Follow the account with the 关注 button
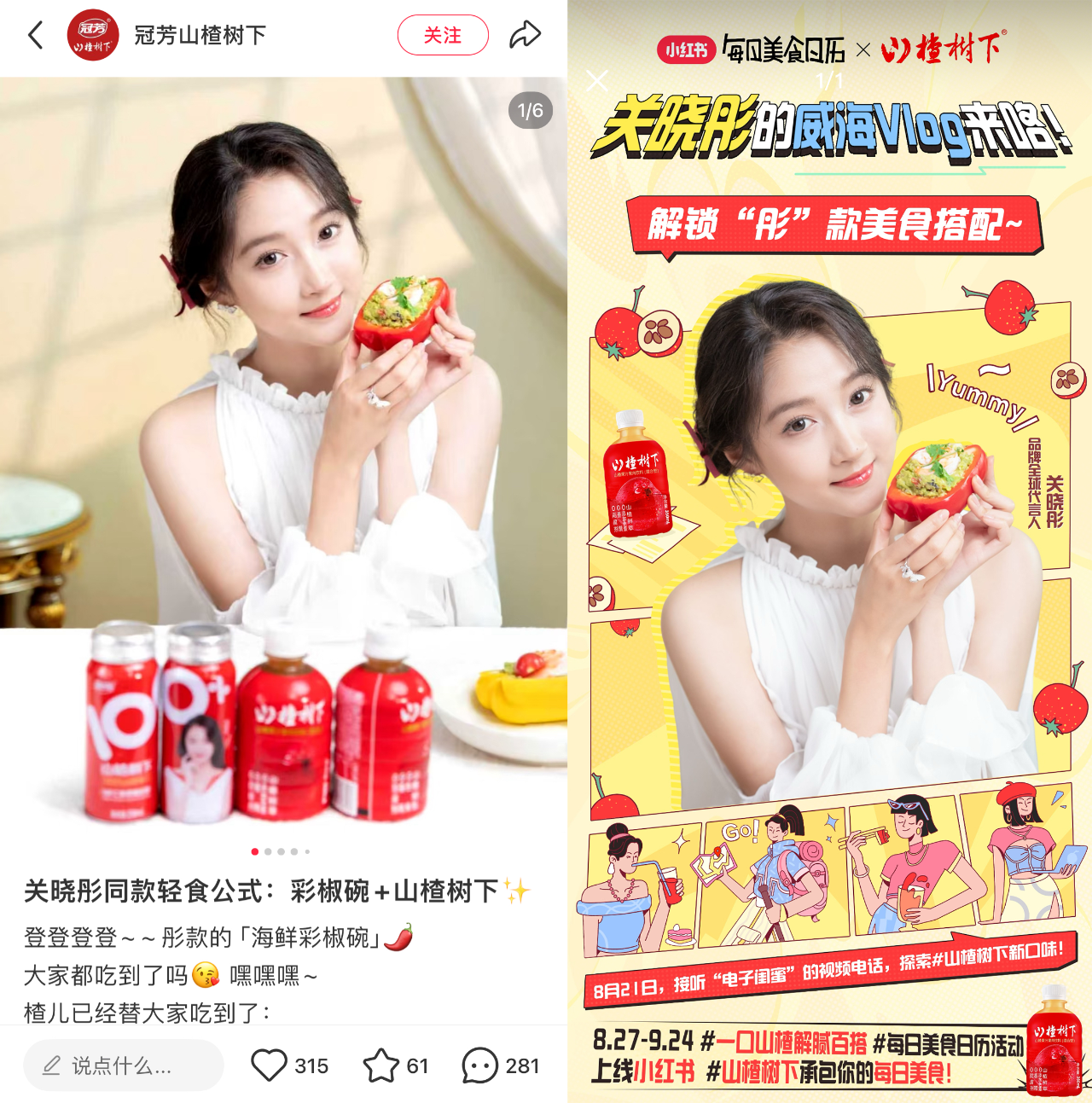1092x1103 pixels. click(x=443, y=35)
